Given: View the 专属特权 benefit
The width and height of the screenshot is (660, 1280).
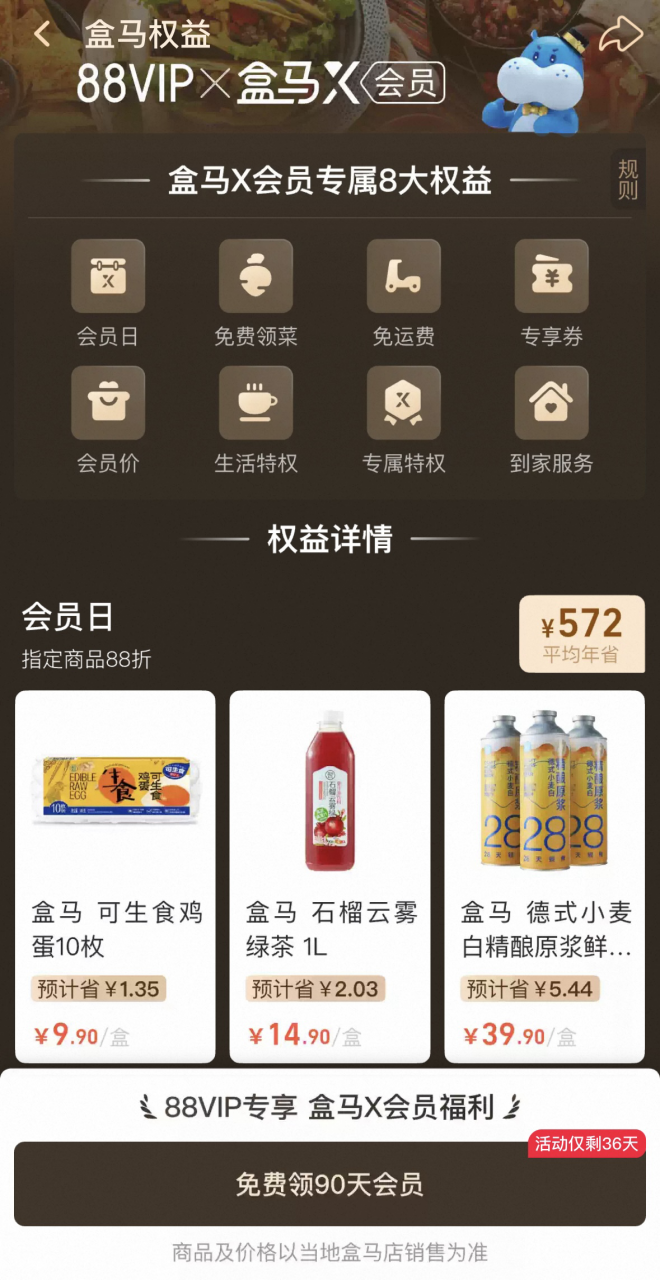Looking at the screenshot, I should tap(404, 419).
